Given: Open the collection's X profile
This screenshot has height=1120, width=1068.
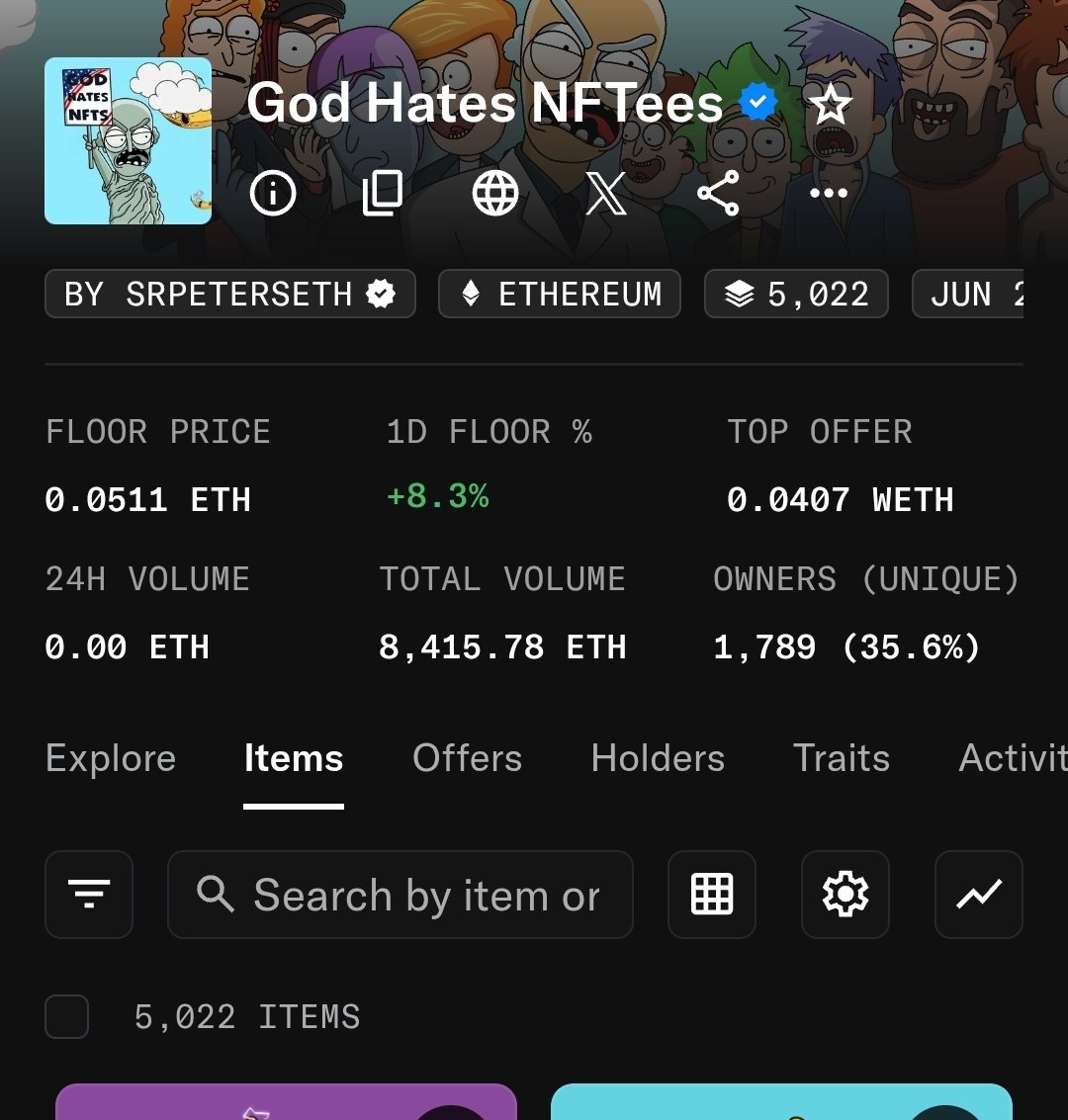Looking at the screenshot, I should (x=606, y=193).
